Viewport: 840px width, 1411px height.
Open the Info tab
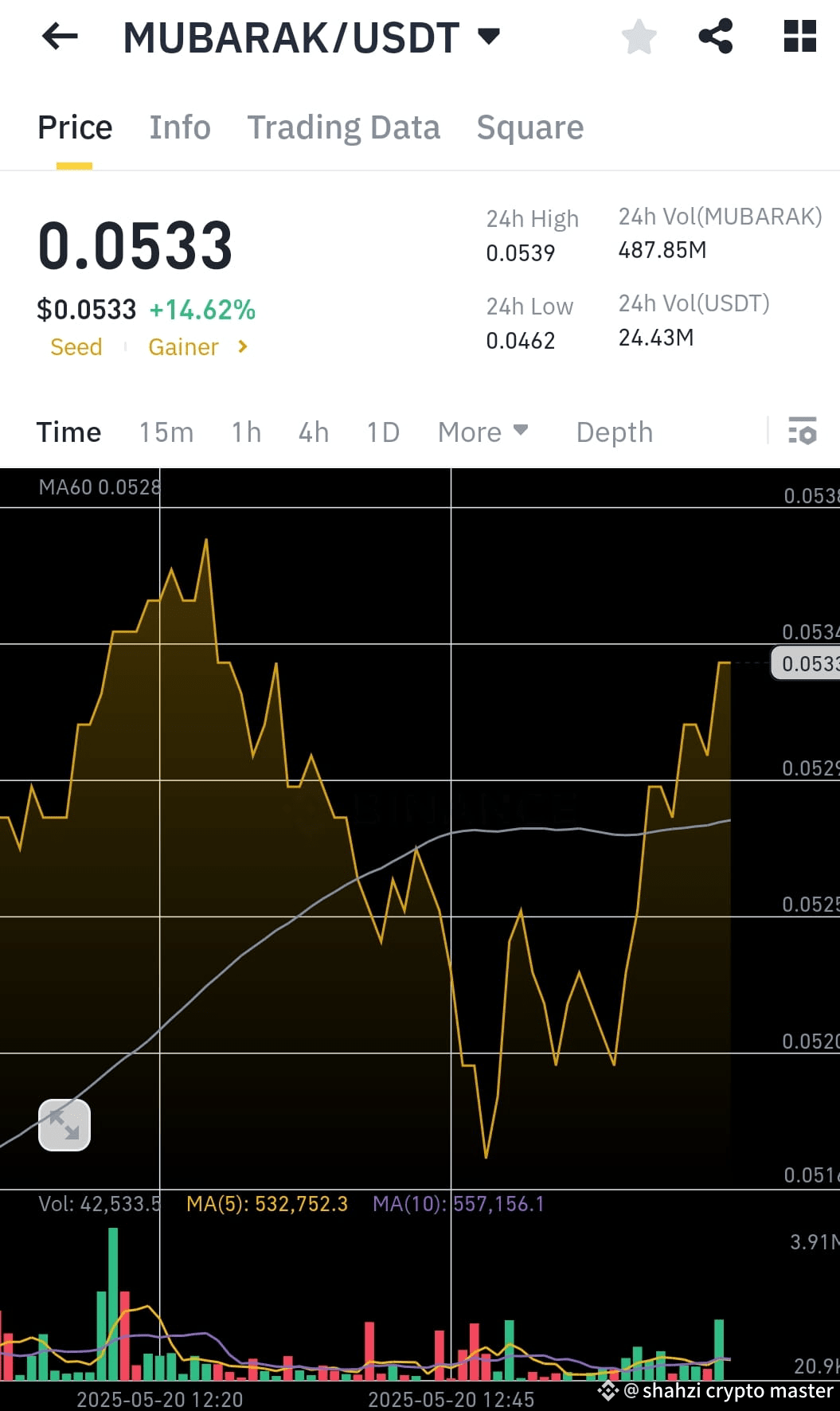[x=179, y=127]
